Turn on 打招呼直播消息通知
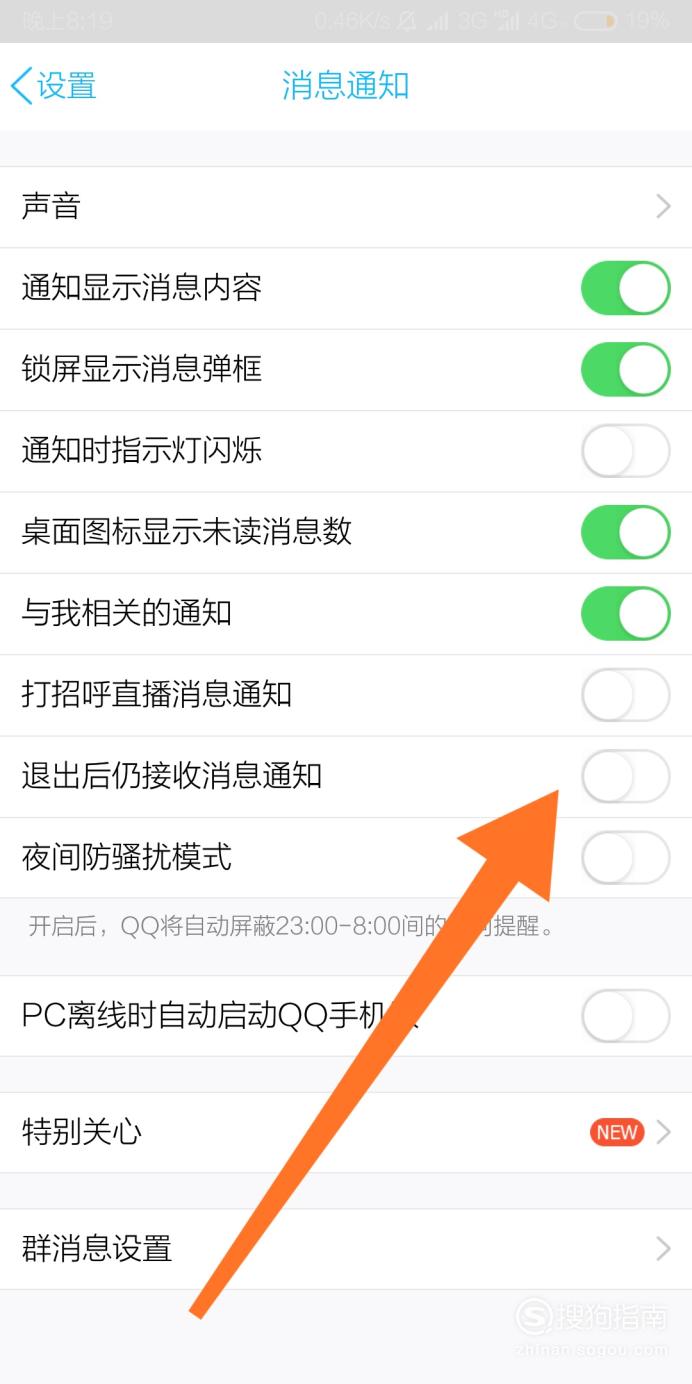 625,695
